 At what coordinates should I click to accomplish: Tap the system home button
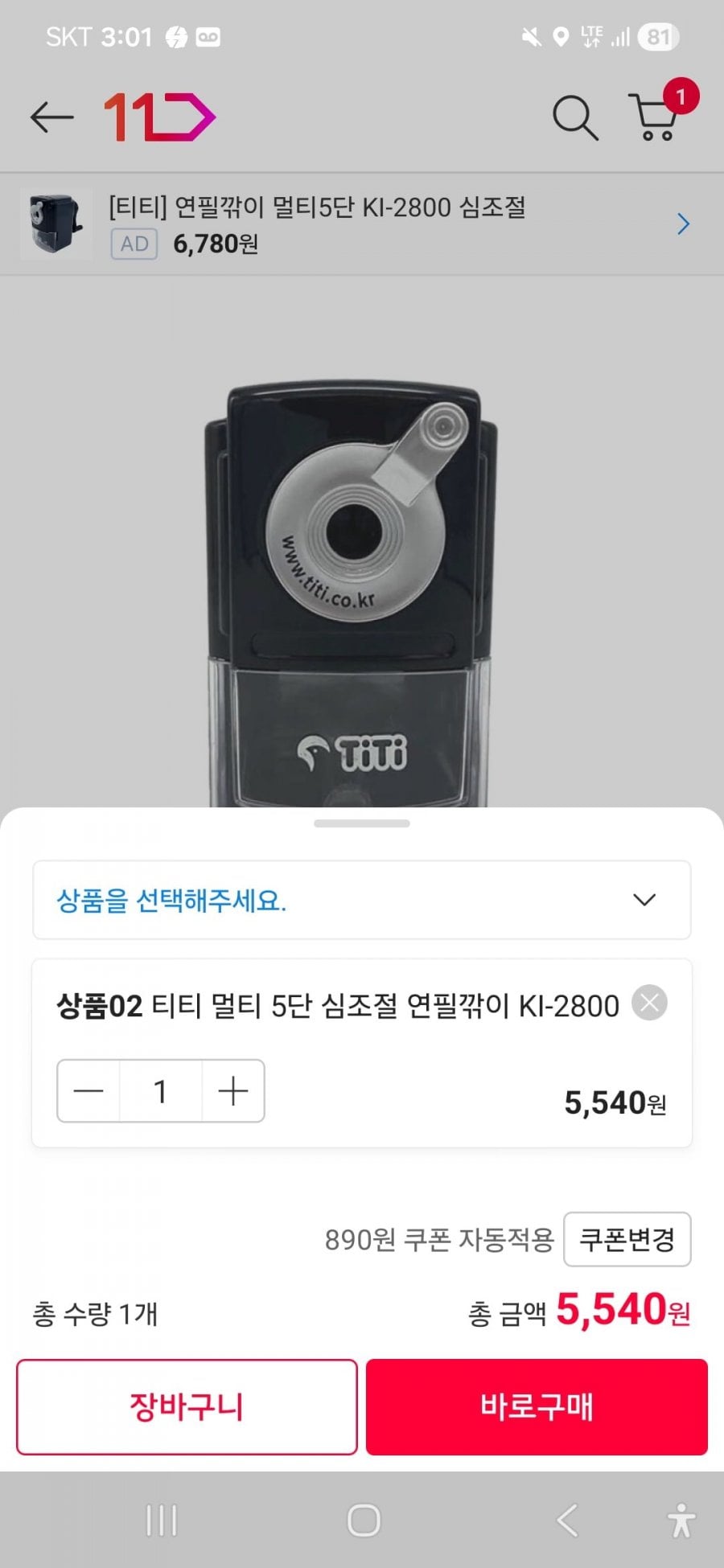click(364, 1521)
